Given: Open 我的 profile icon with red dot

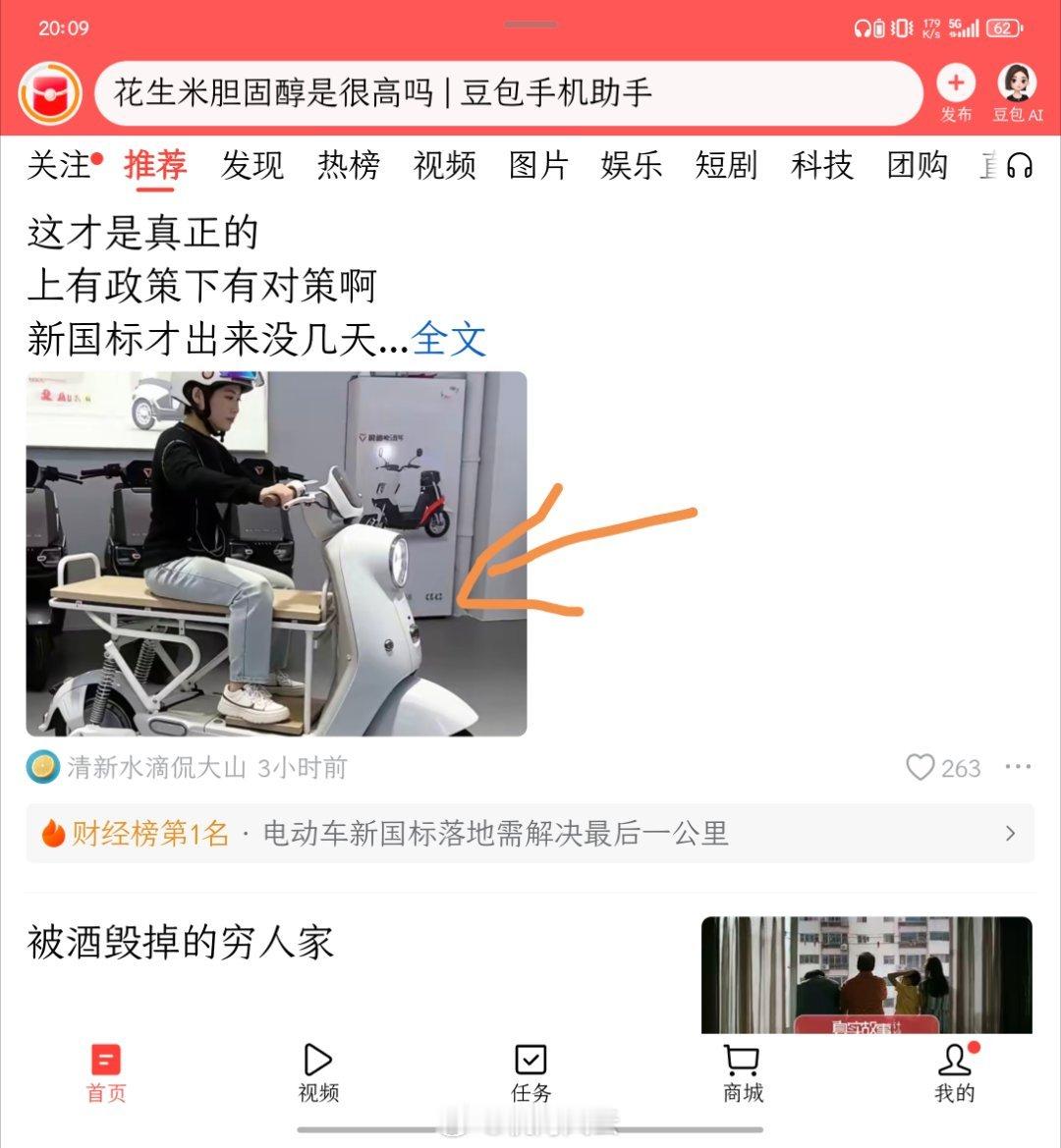Looking at the screenshot, I should [x=954, y=1061].
